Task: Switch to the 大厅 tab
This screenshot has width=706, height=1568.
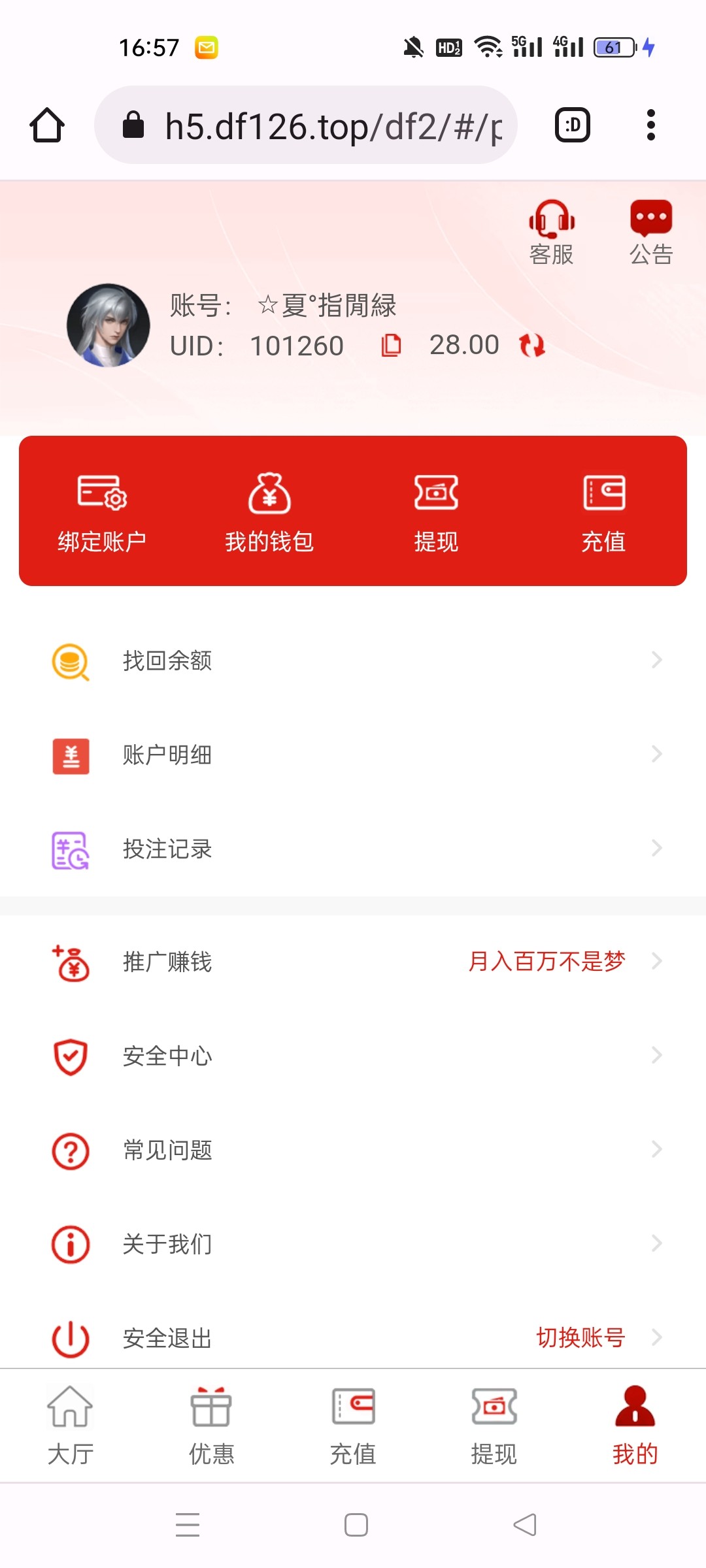Action: pyautogui.click(x=71, y=1426)
